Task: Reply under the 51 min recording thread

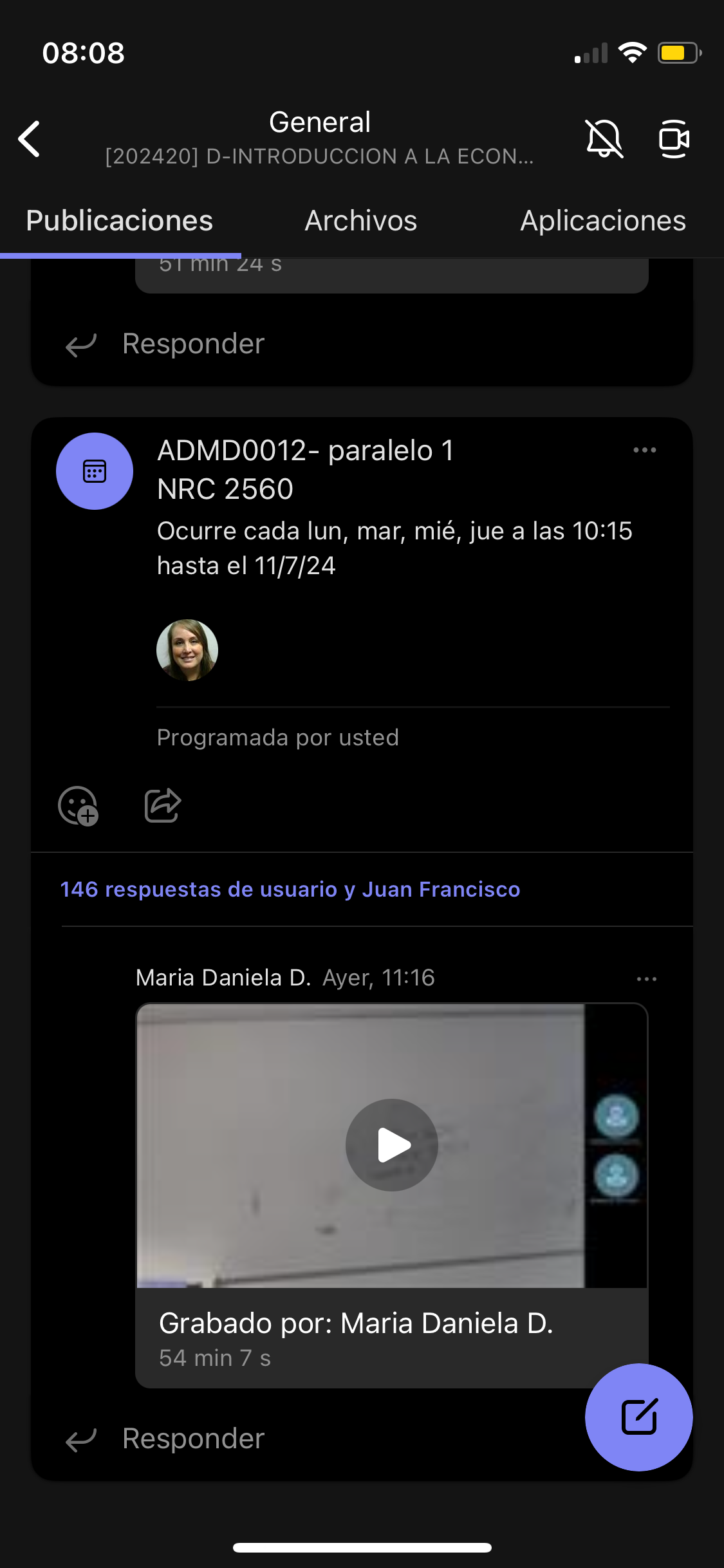Action: click(x=193, y=344)
